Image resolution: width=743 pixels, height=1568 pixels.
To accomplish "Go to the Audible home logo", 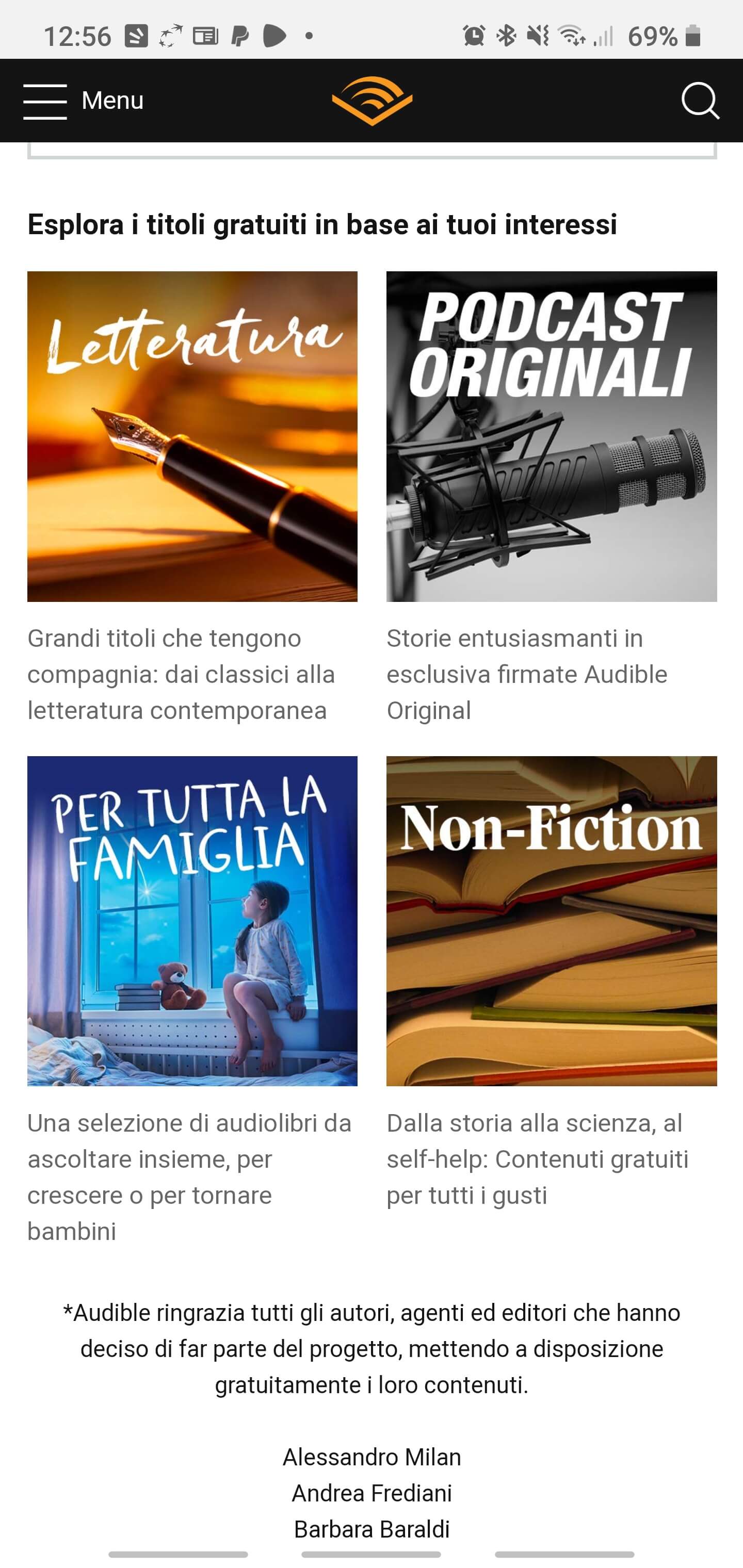I will pos(372,101).
